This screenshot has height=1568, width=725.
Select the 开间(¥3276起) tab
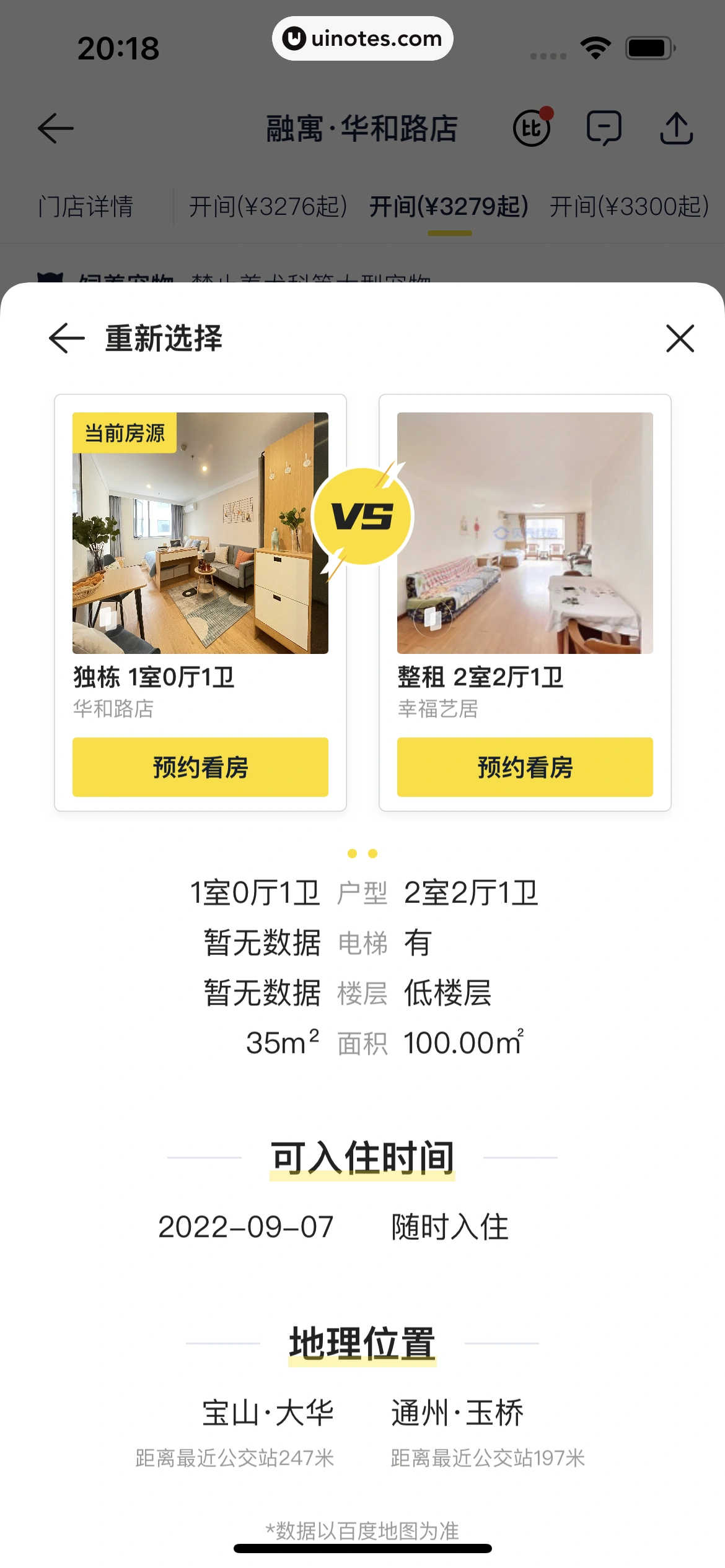pos(268,206)
